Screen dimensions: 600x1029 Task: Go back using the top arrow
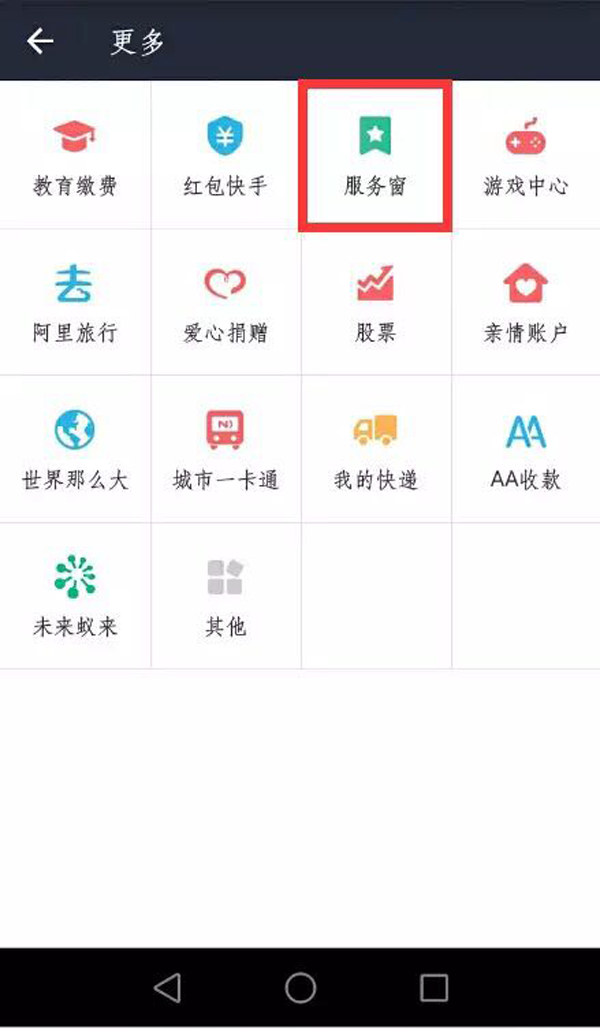(40, 41)
